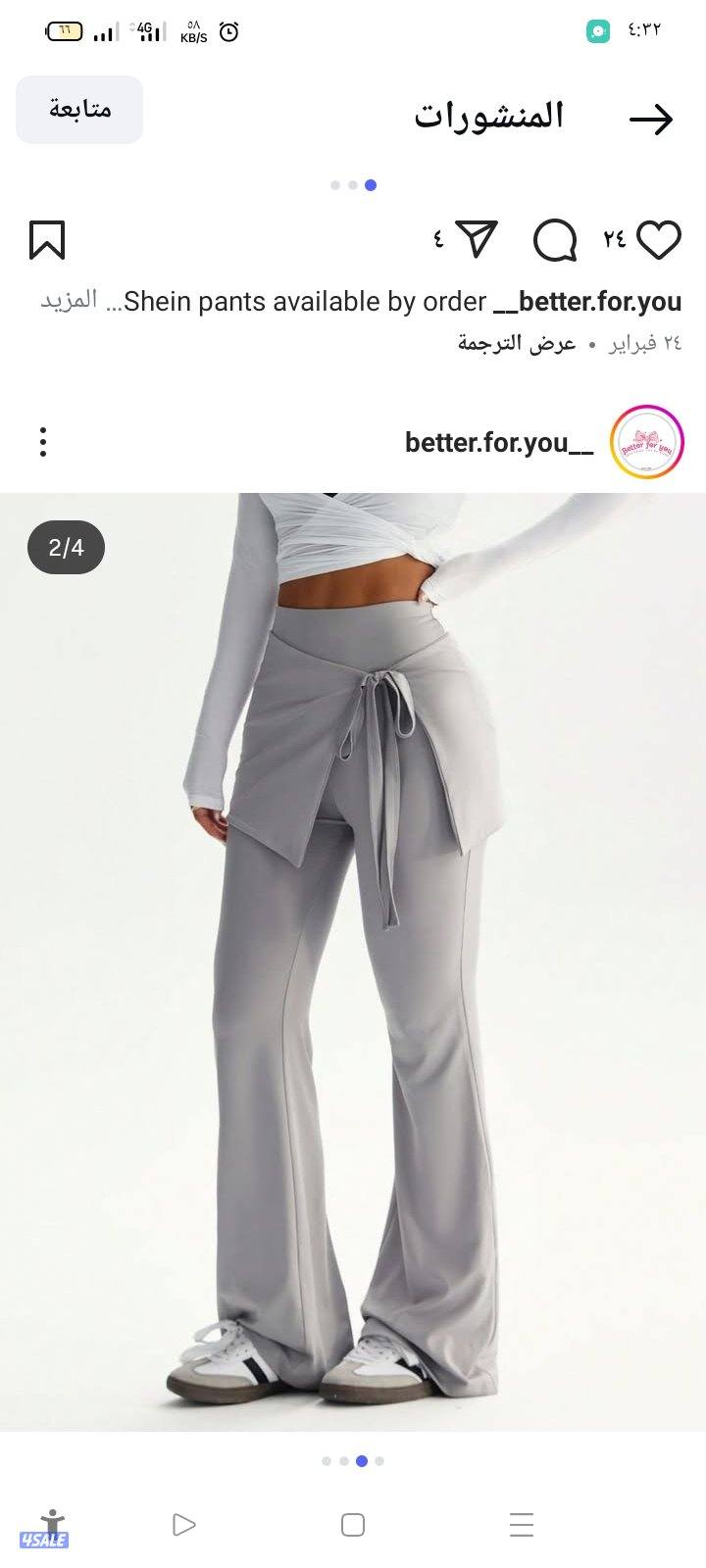Open recent apps with three-lines button
The height and width of the screenshot is (1568, 706).
tap(522, 1525)
